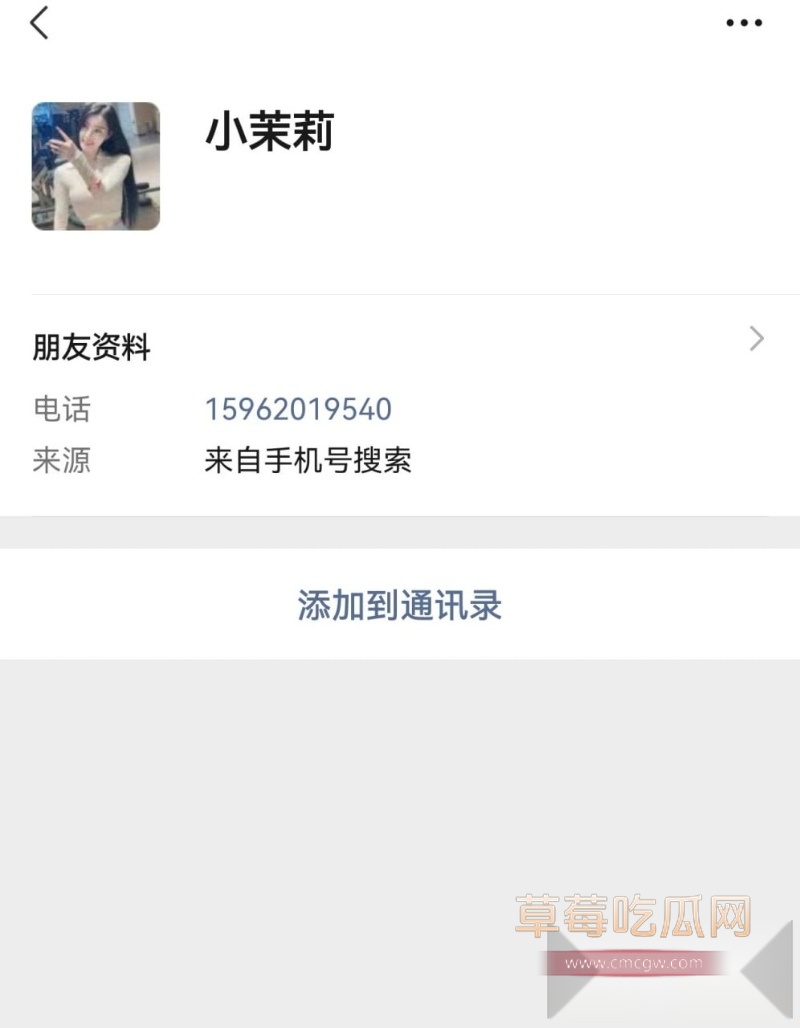Tap the 电话 phone label
The width and height of the screenshot is (800, 1028).
[x=62, y=409]
